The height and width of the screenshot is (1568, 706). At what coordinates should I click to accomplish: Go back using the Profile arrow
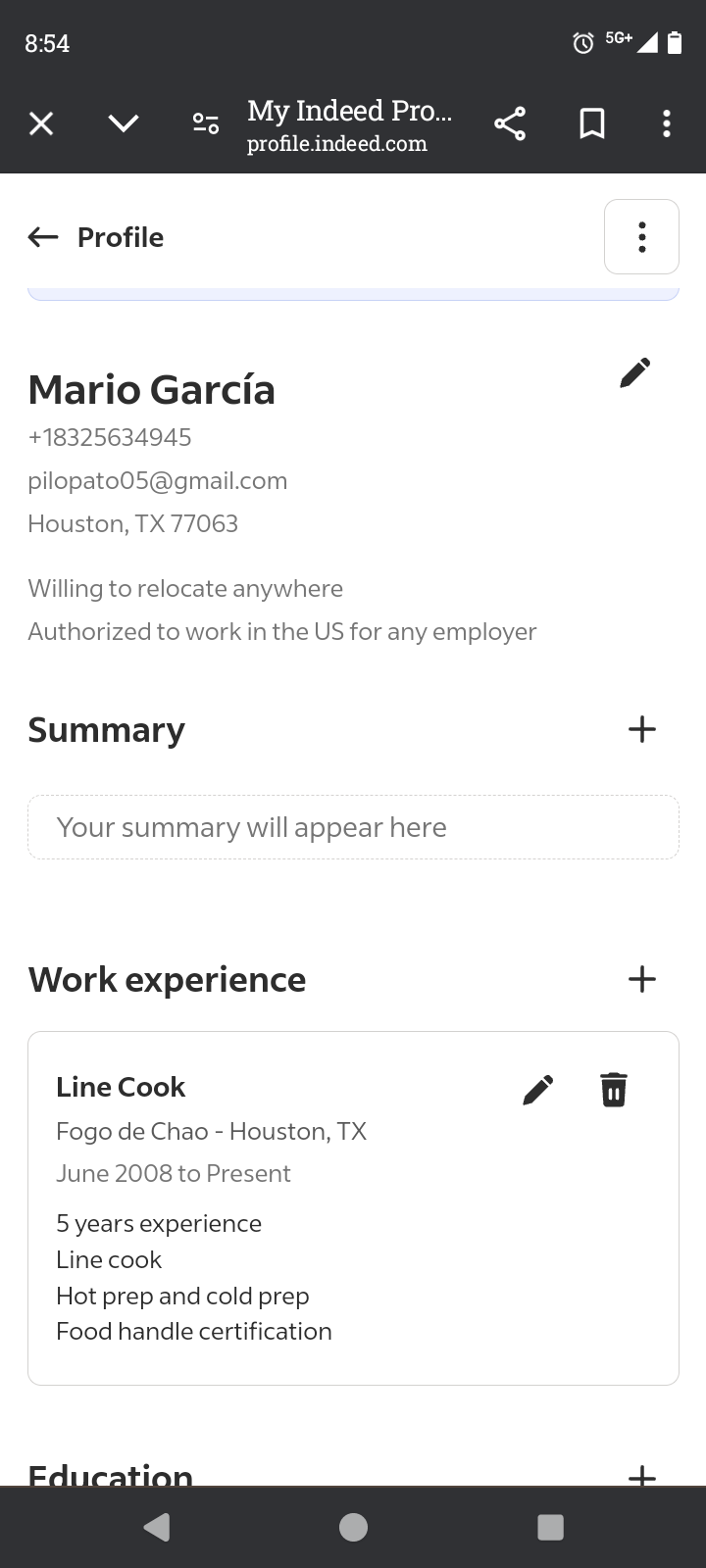click(43, 237)
